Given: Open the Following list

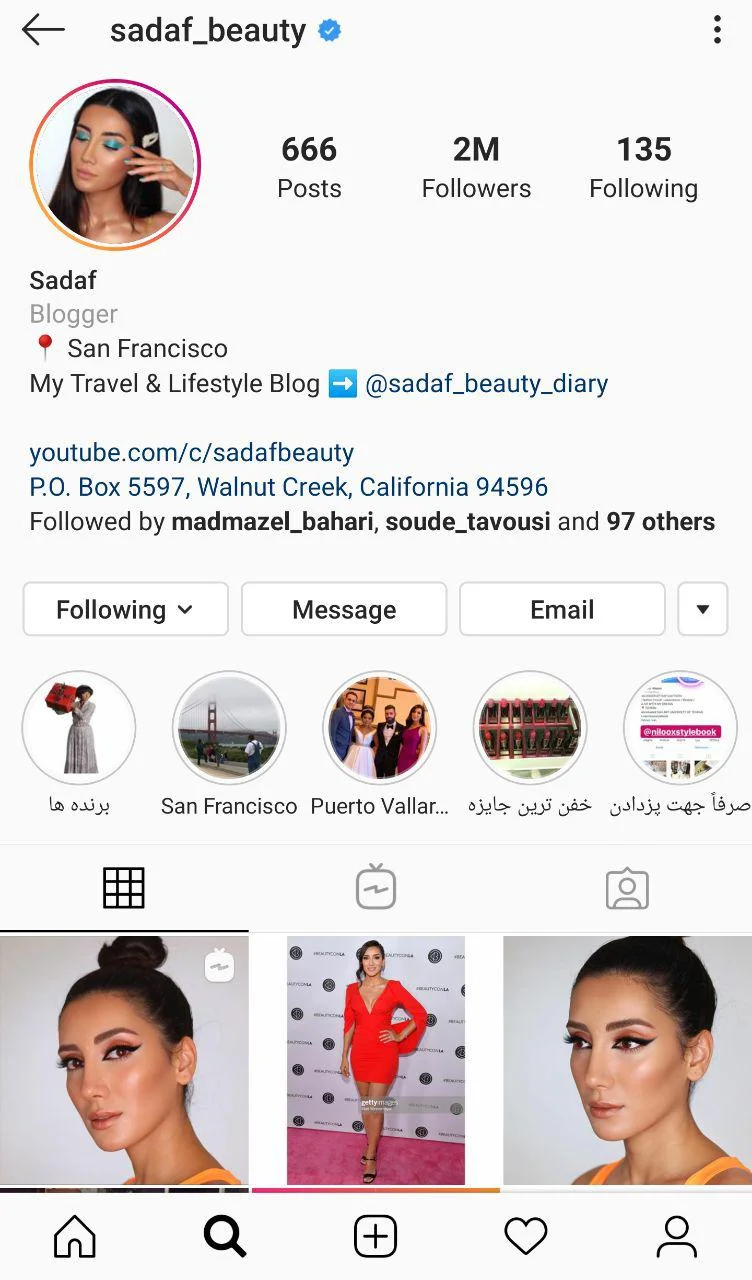Looking at the screenshot, I should pos(643,167).
